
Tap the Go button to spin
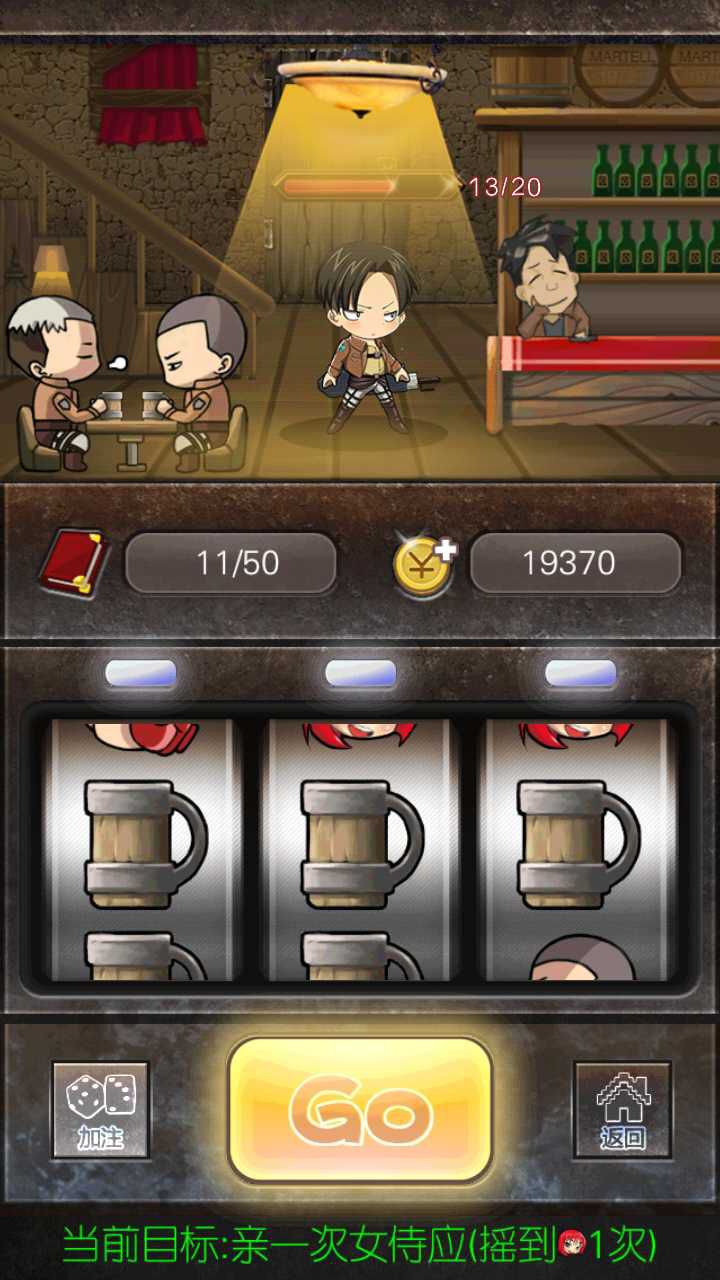click(360, 1109)
